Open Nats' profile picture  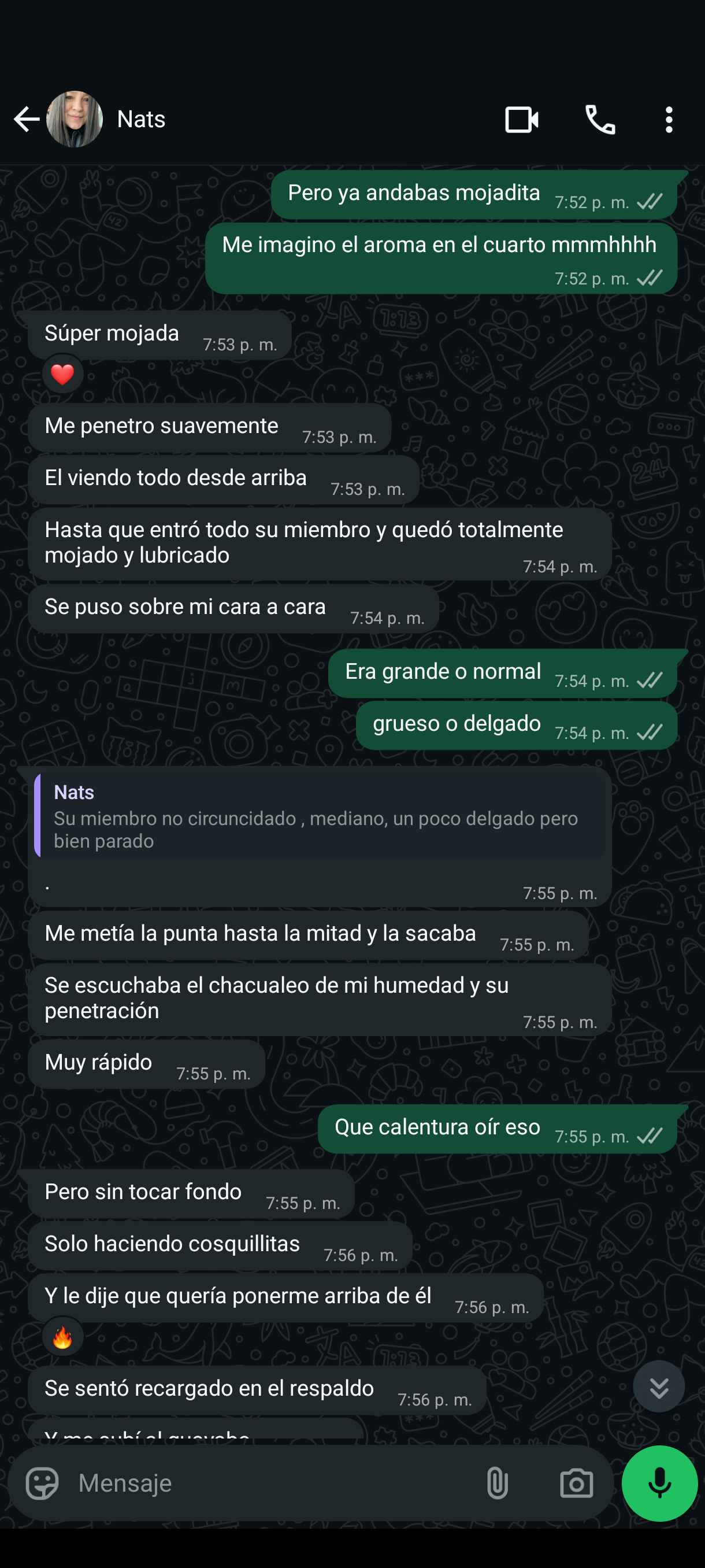[x=75, y=119]
